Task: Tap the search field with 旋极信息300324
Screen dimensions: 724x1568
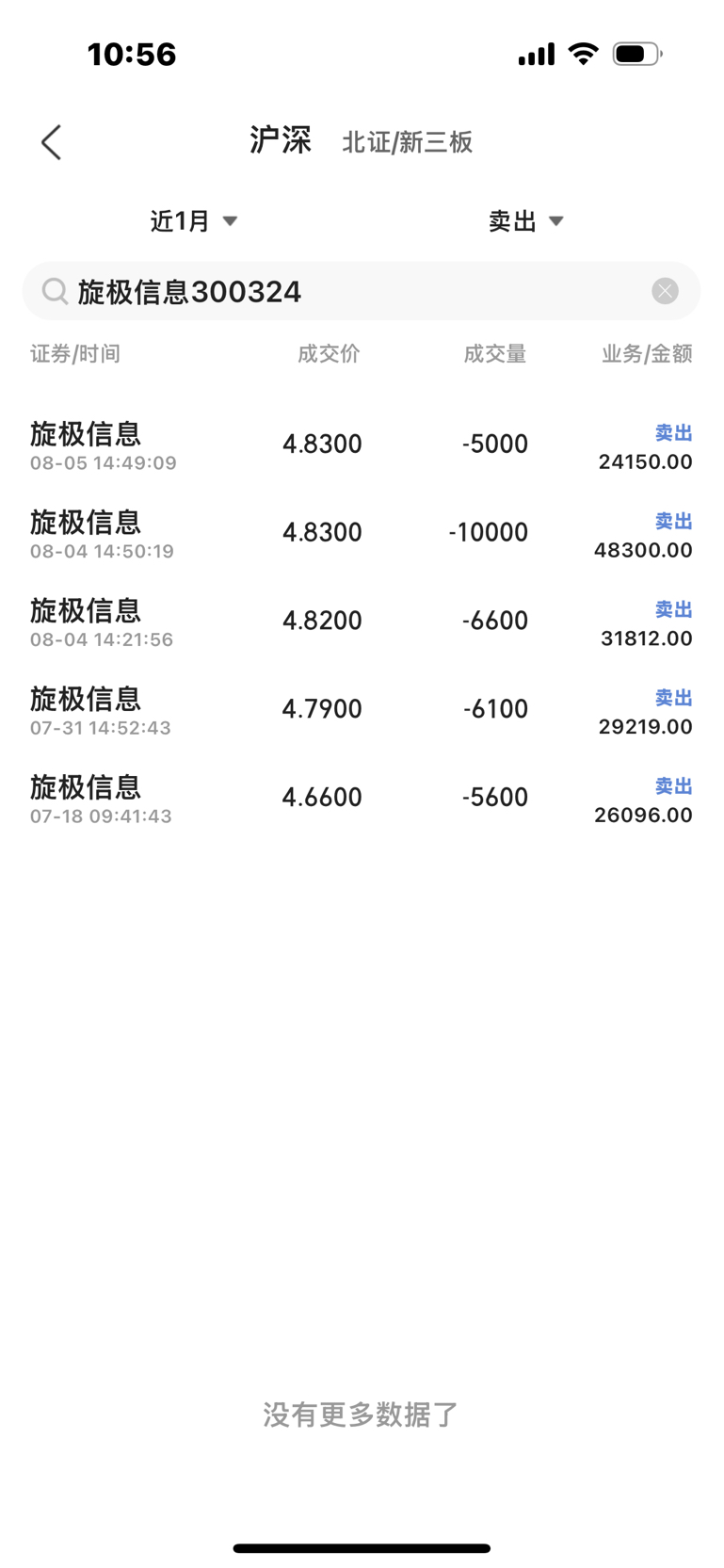Action: (362, 291)
